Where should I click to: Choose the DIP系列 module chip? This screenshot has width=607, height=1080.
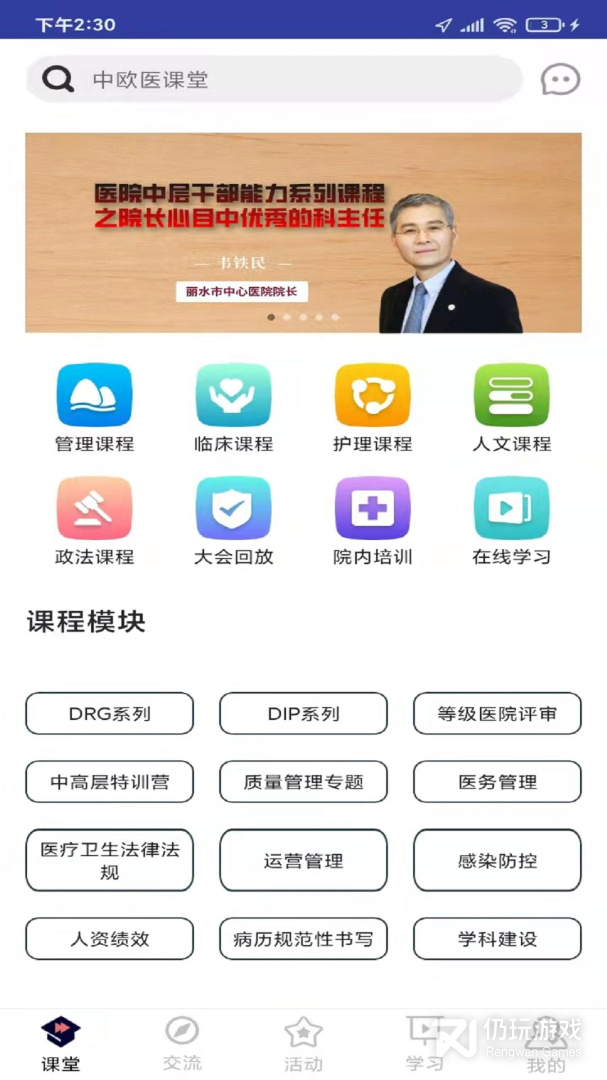tap(303, 714)
